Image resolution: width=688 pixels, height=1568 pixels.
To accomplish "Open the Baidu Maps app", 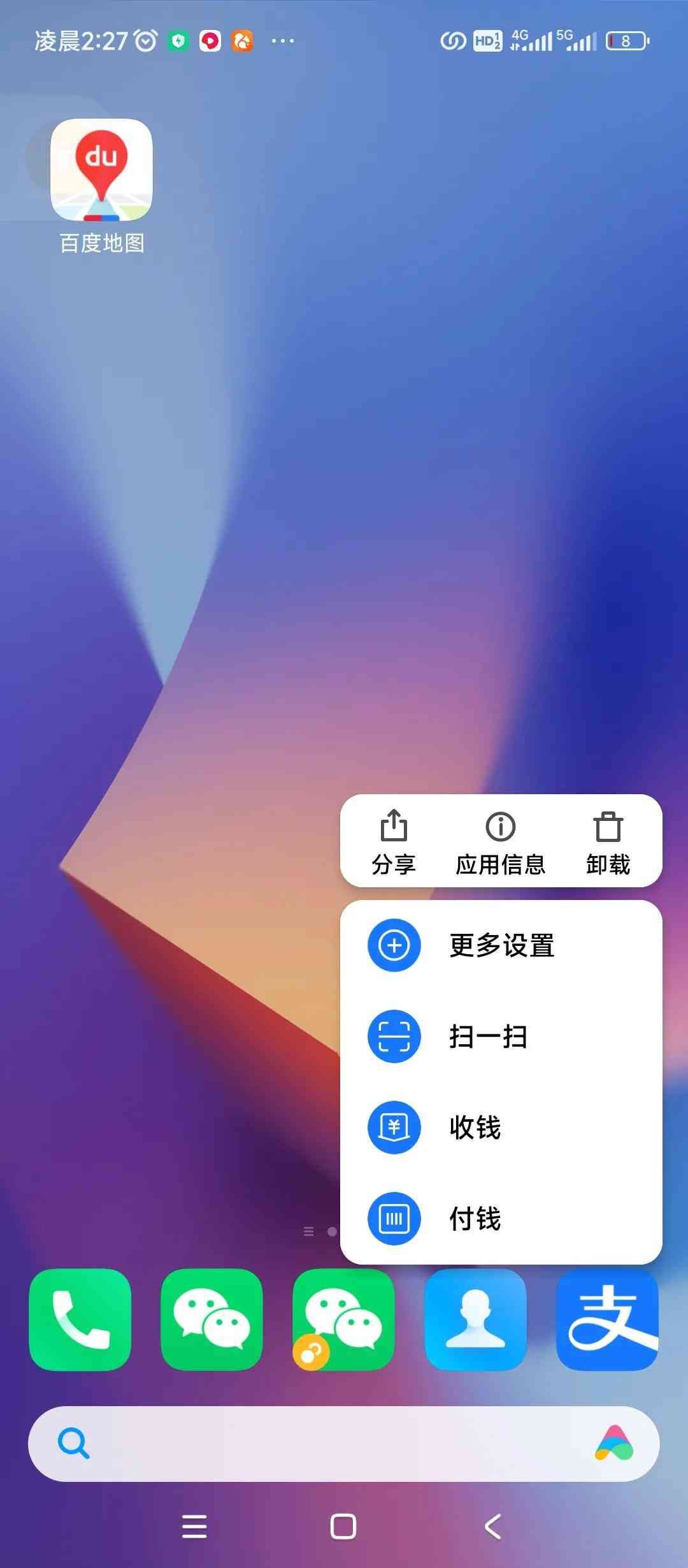I will tap(101, 170).
